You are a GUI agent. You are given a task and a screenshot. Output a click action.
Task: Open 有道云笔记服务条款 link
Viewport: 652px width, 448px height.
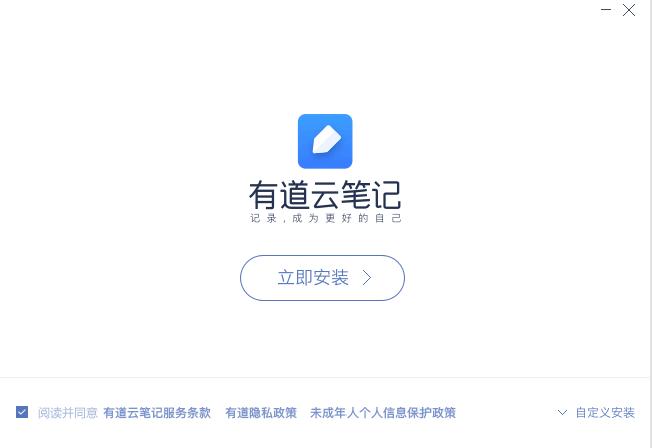coord(157,413)
